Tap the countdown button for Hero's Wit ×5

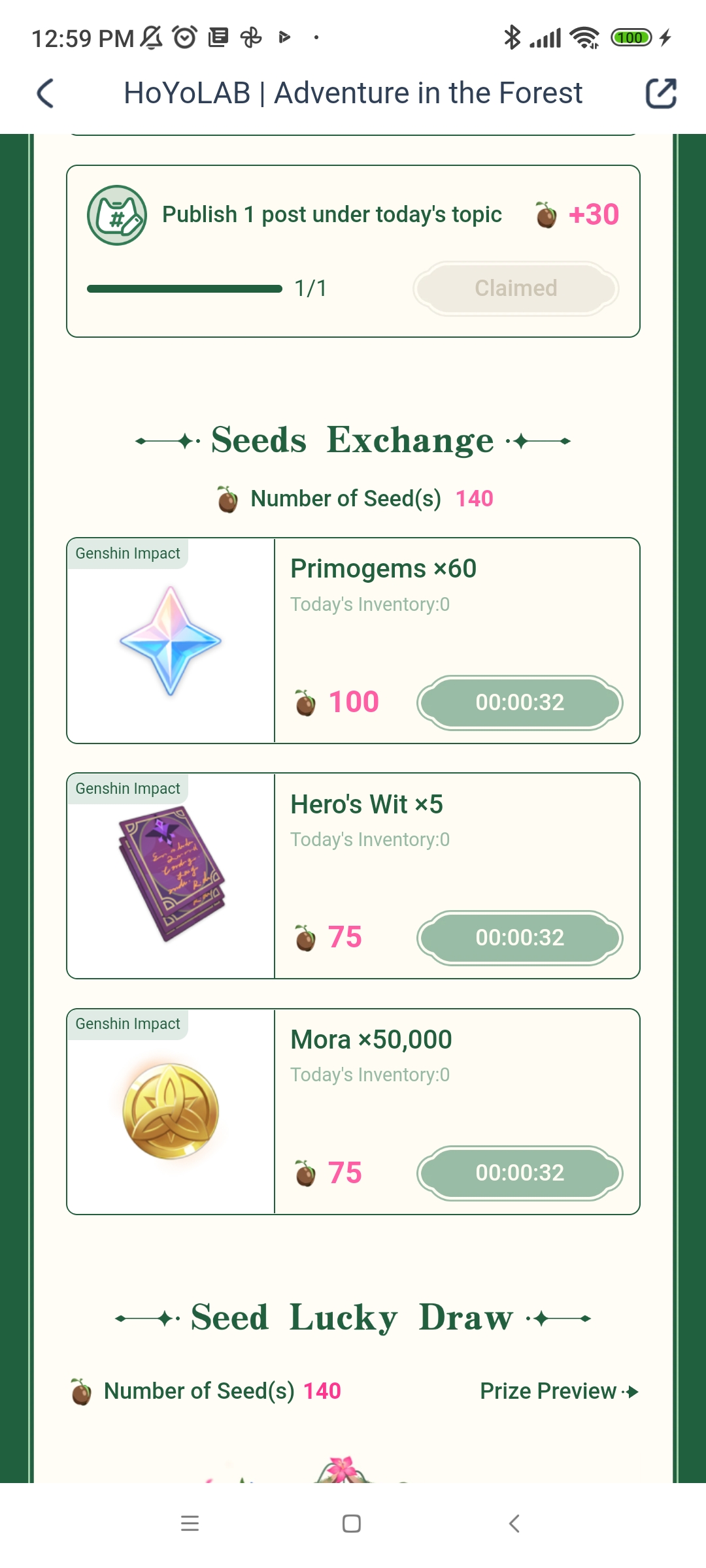(520, 938)
